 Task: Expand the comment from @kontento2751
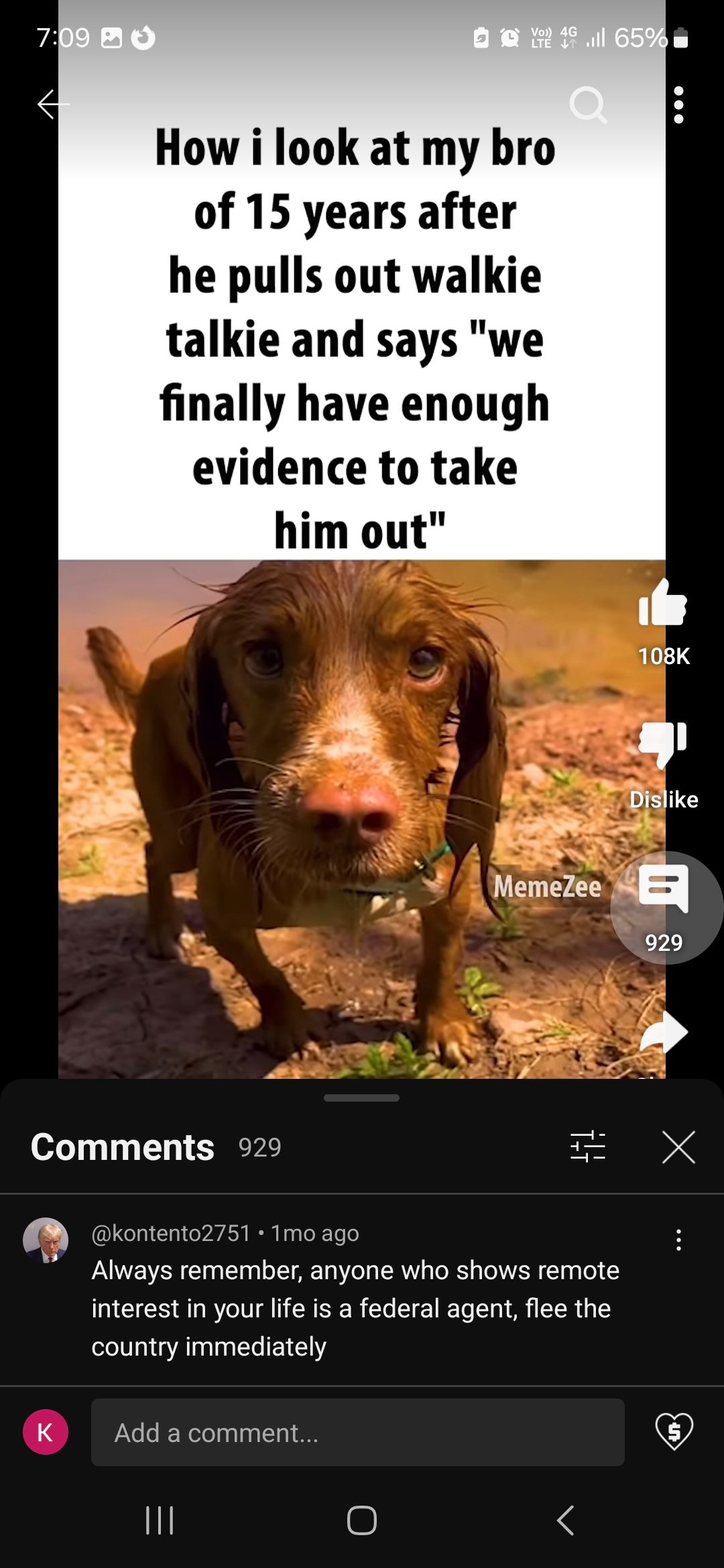(355, 1308)
